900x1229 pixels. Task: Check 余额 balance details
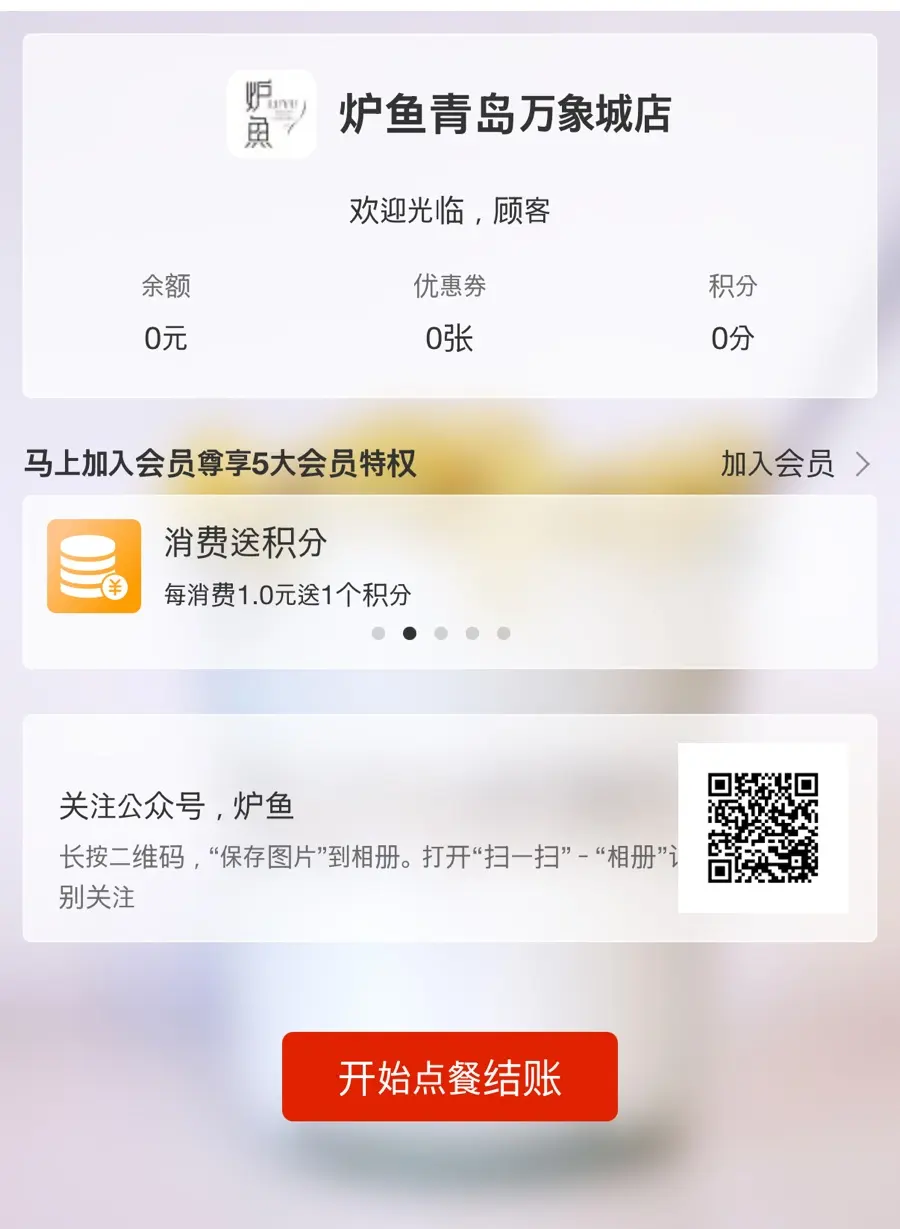[166, 312]
